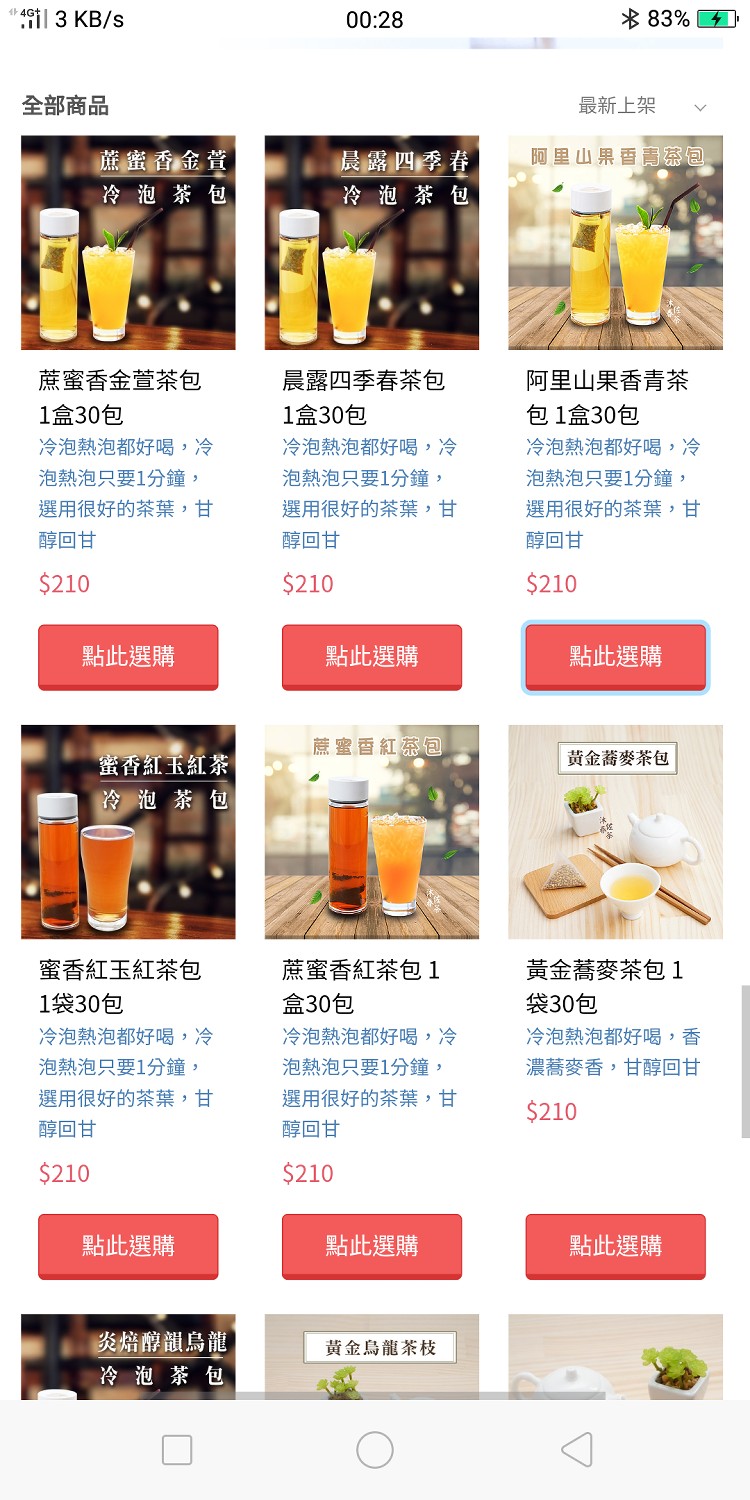View the 蔗蜜香紅茶包 product image
Viewport: 750px width, 1500px height.
[372, 832]
